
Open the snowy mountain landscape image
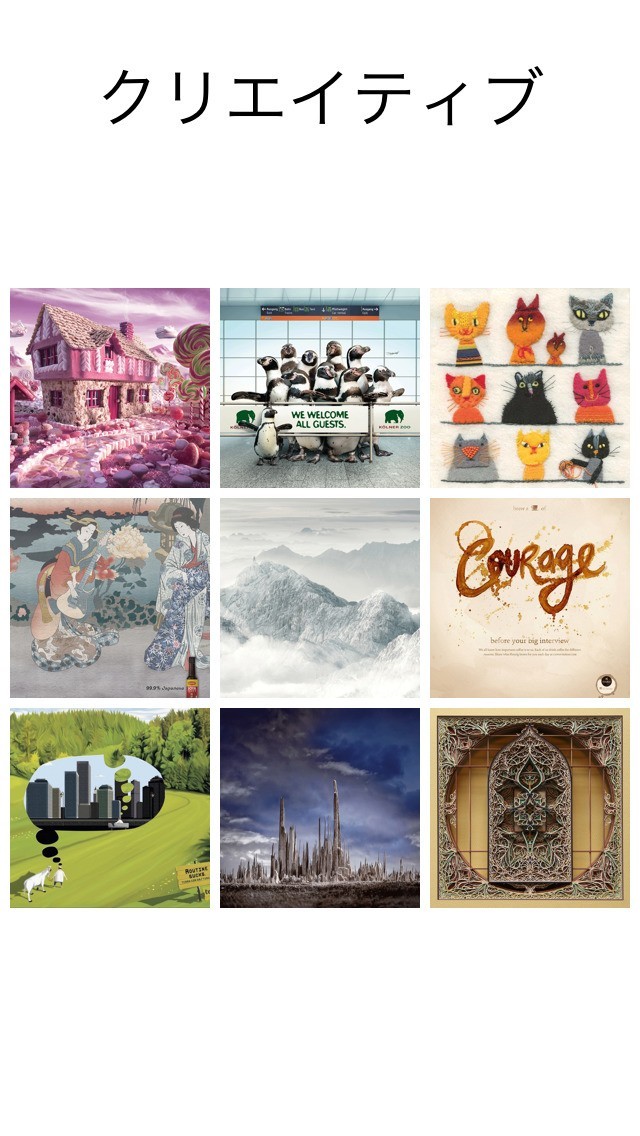(x=320, y=598)
